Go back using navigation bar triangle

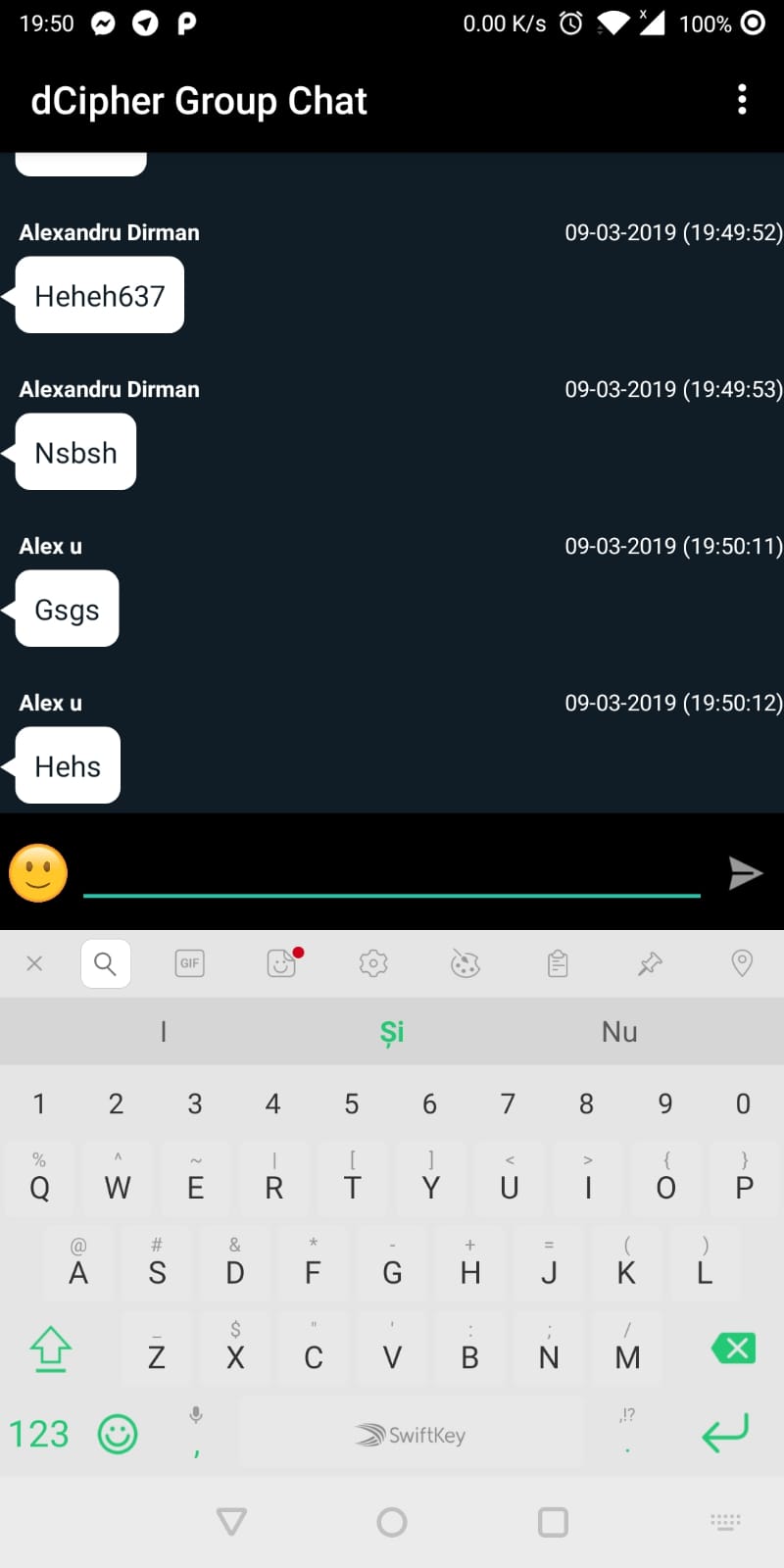[x=231, y=1522]
